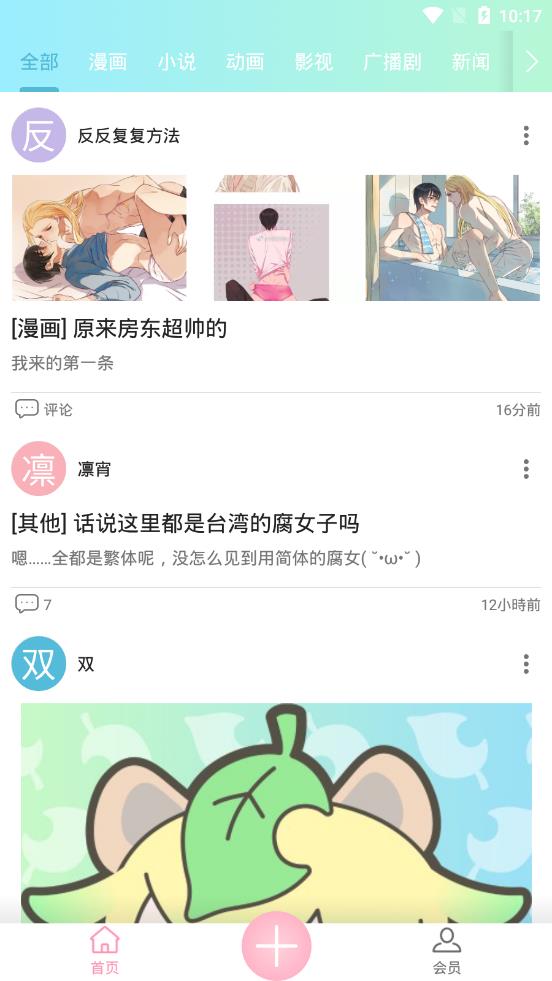Expand more categories with the right arrow

532,62
